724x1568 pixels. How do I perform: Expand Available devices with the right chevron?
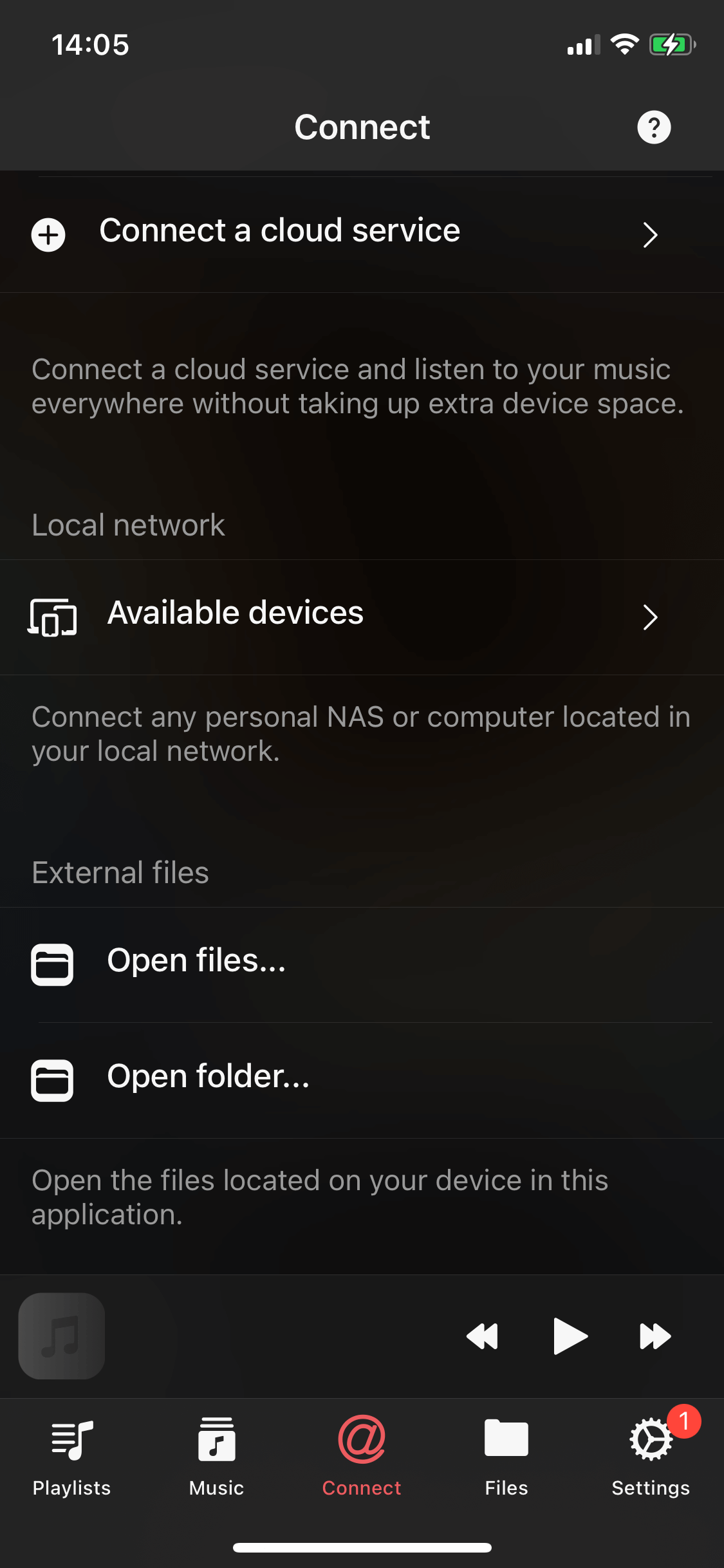click(x=651, y=617)
